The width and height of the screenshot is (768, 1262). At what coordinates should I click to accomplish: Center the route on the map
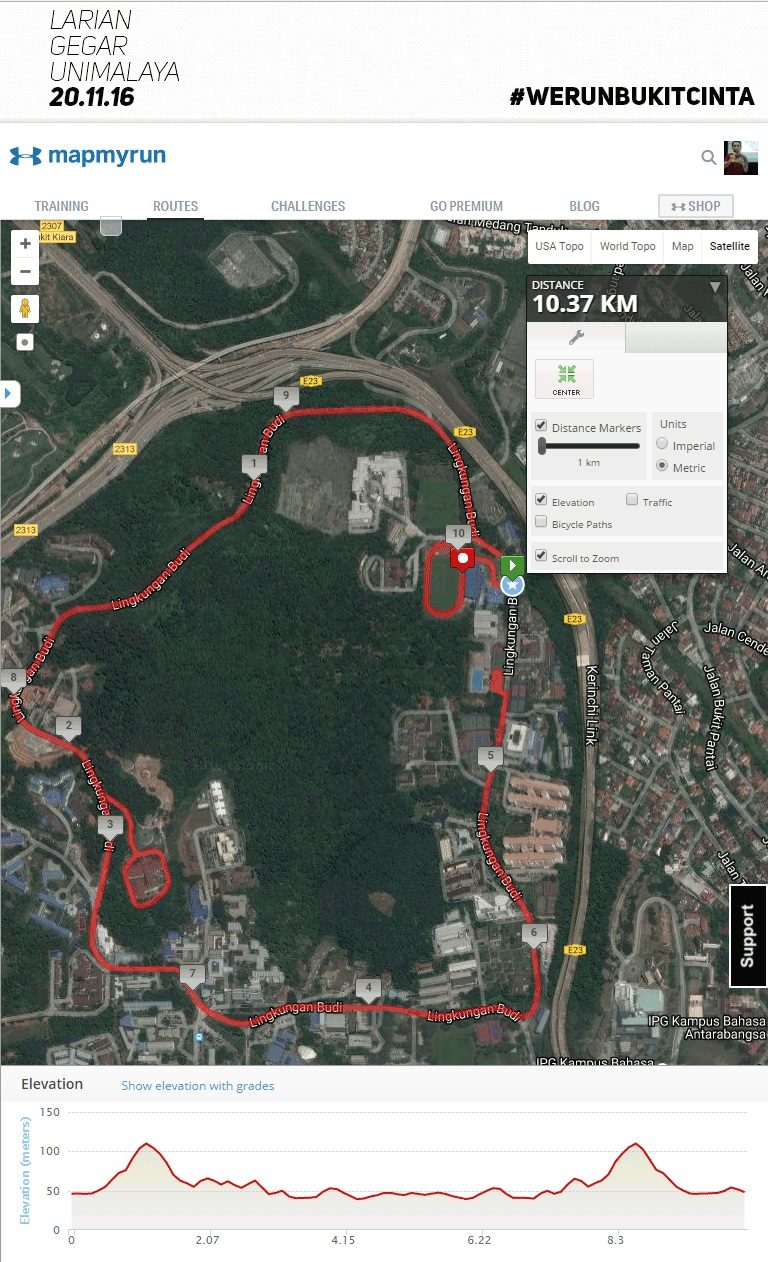[567, 379]
